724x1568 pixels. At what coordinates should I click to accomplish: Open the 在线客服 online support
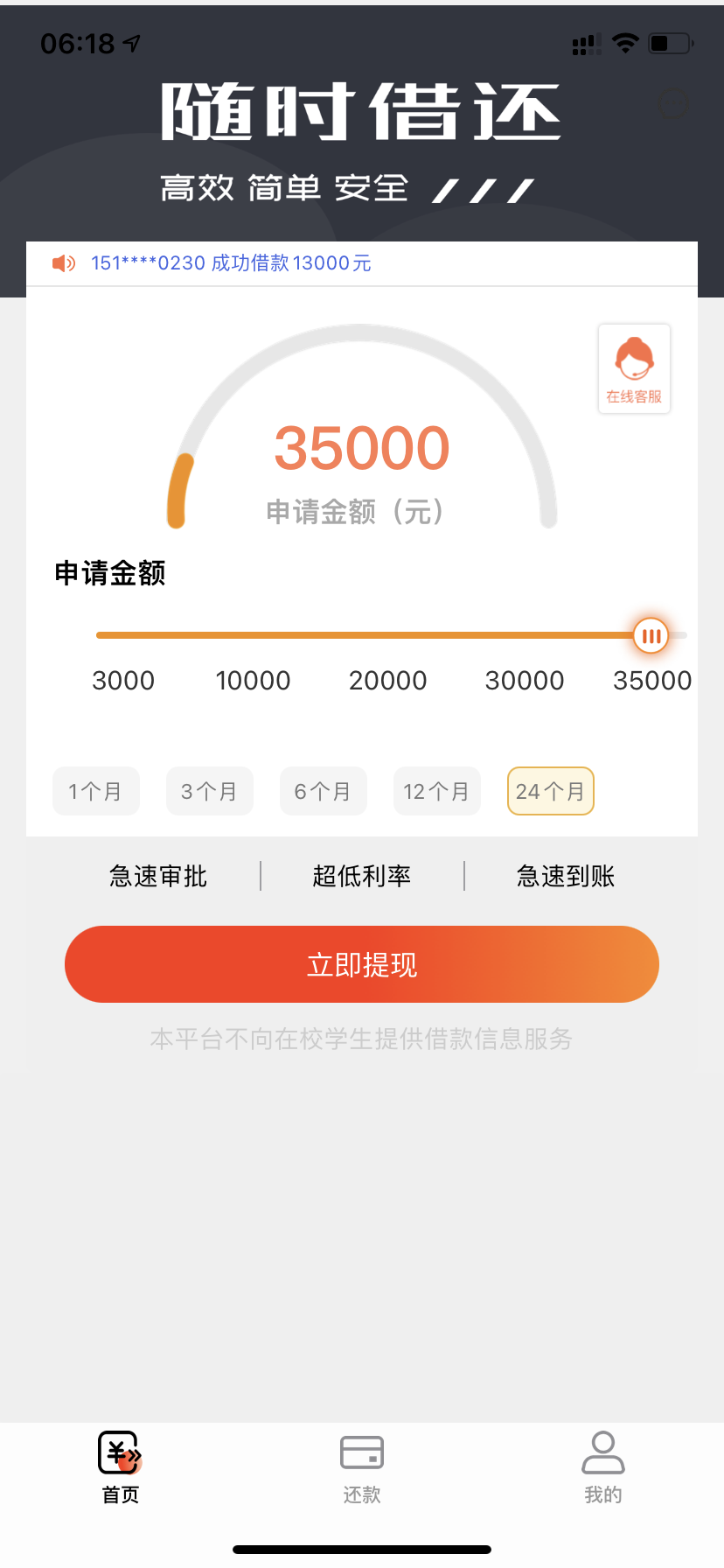coord(634,368)
